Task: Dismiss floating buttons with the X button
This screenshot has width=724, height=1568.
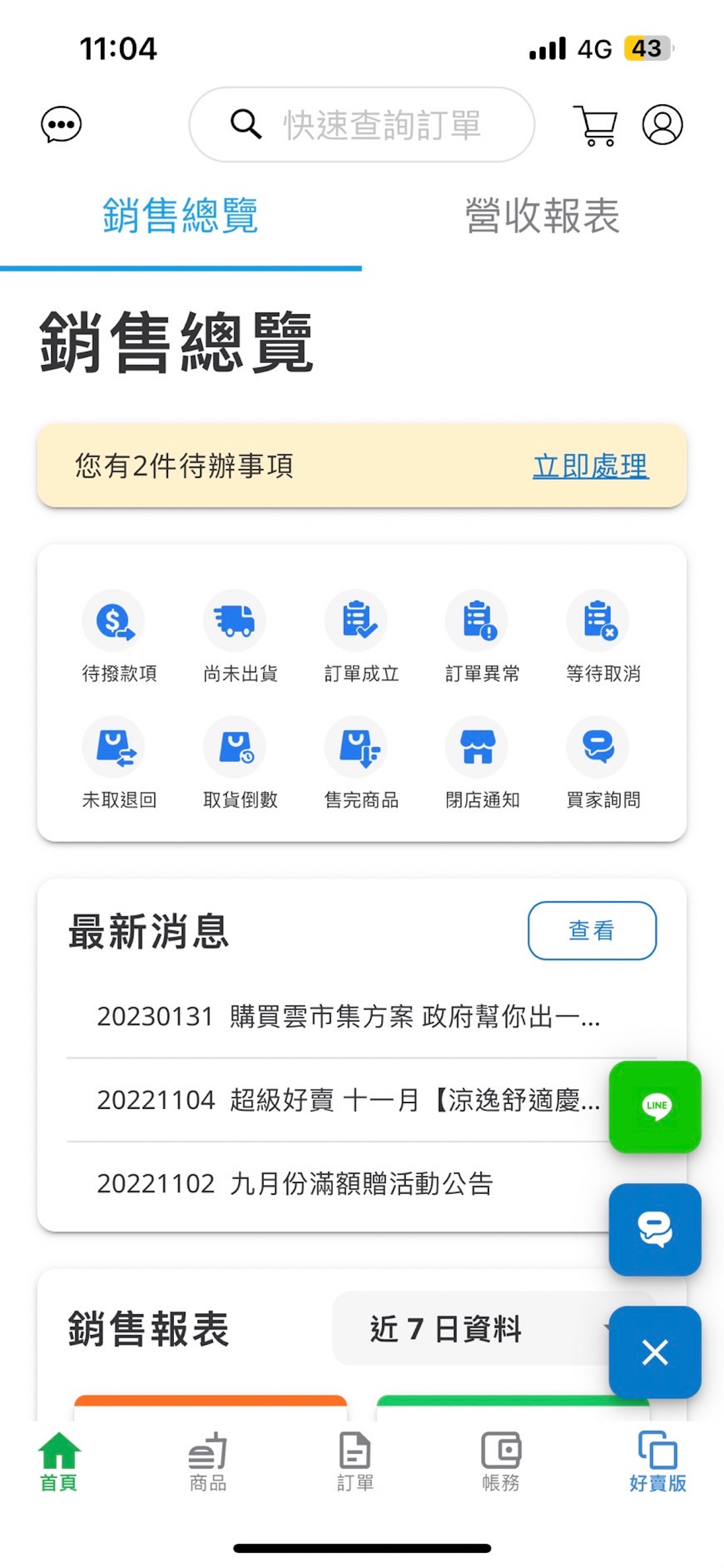Action: point(655,1354)
